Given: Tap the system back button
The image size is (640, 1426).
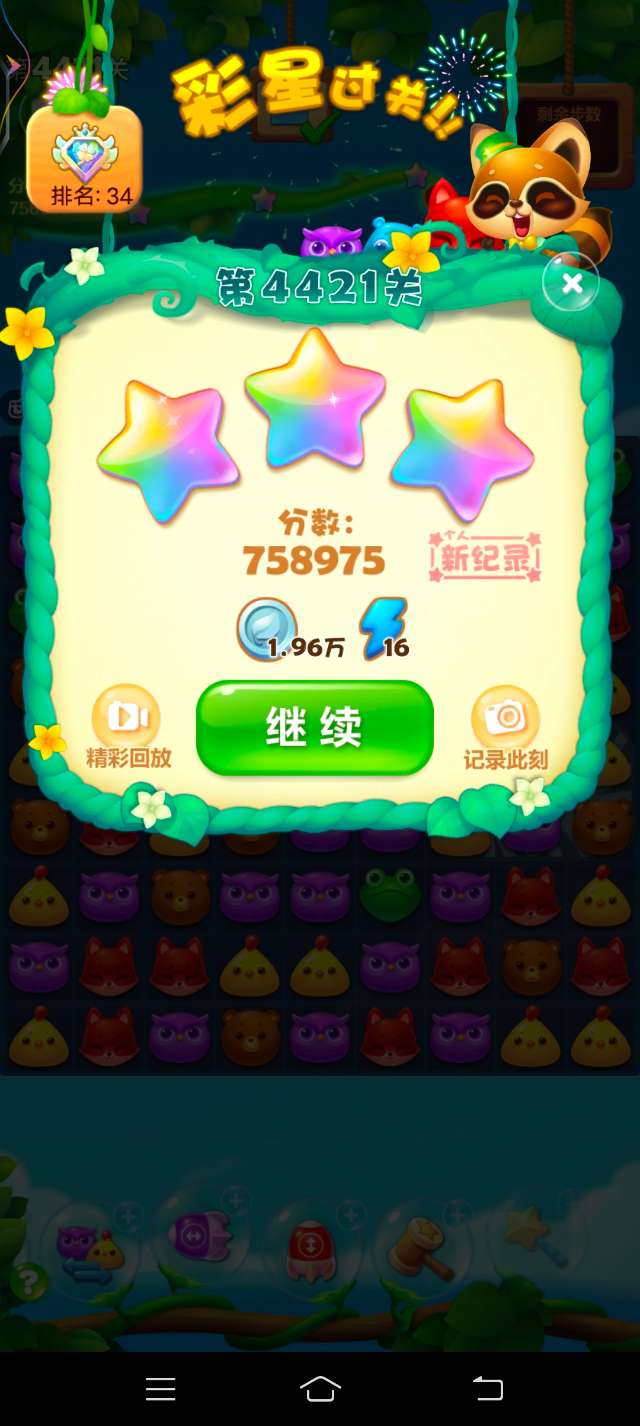Looking at the screenshot, I should tap(487, 1388).
